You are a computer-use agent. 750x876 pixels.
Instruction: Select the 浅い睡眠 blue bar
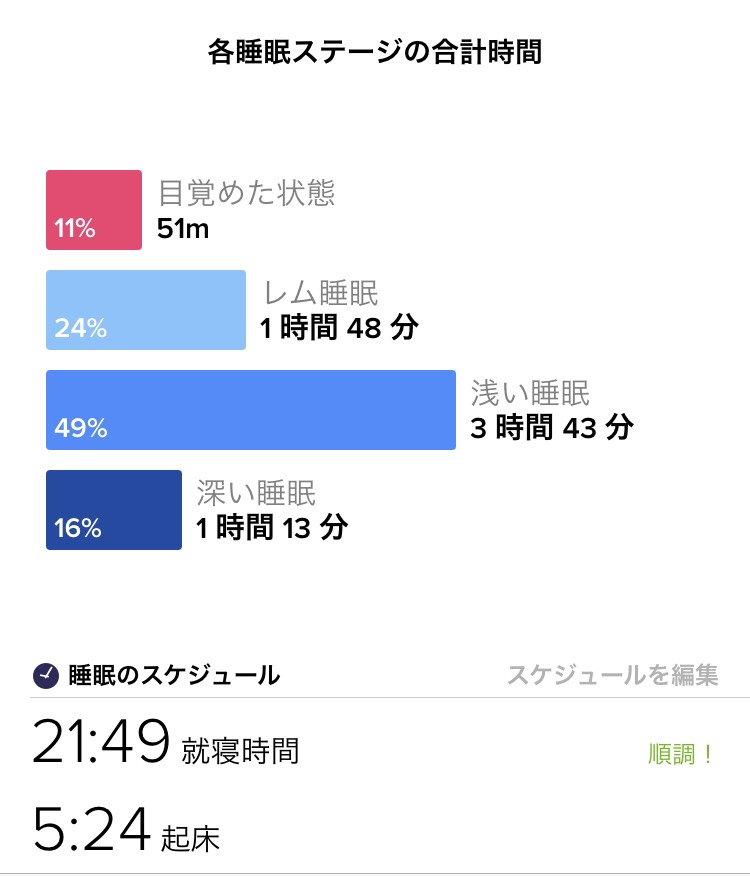pos(250,410)
